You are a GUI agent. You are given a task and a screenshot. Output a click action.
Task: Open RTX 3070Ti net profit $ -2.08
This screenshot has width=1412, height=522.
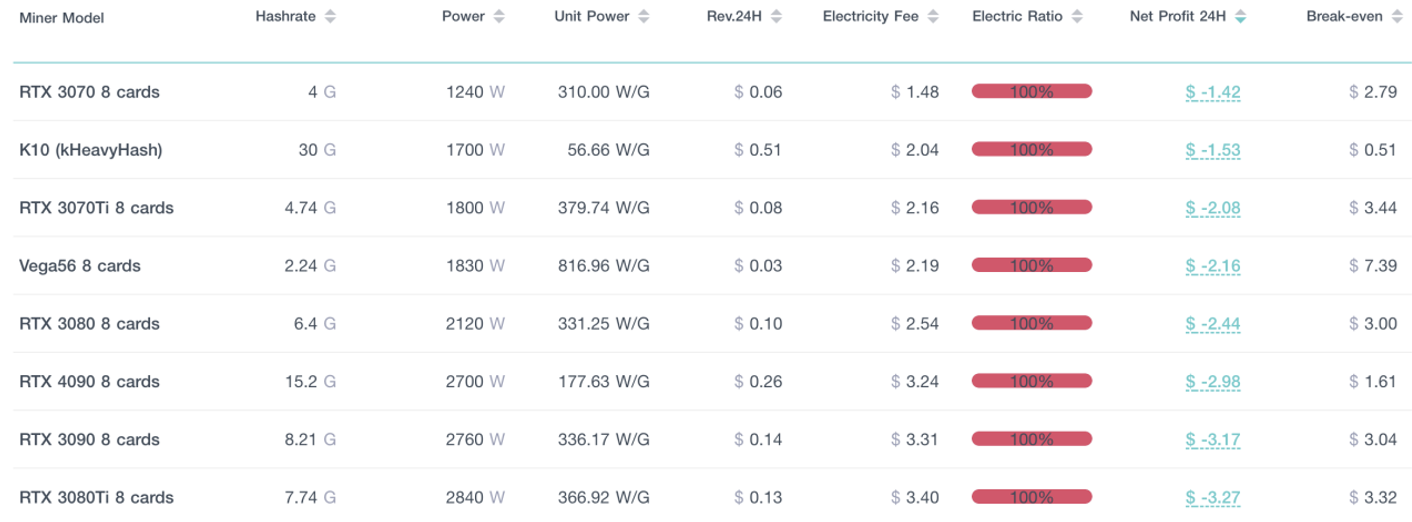pyautogui.click(x=1213, y=208)
